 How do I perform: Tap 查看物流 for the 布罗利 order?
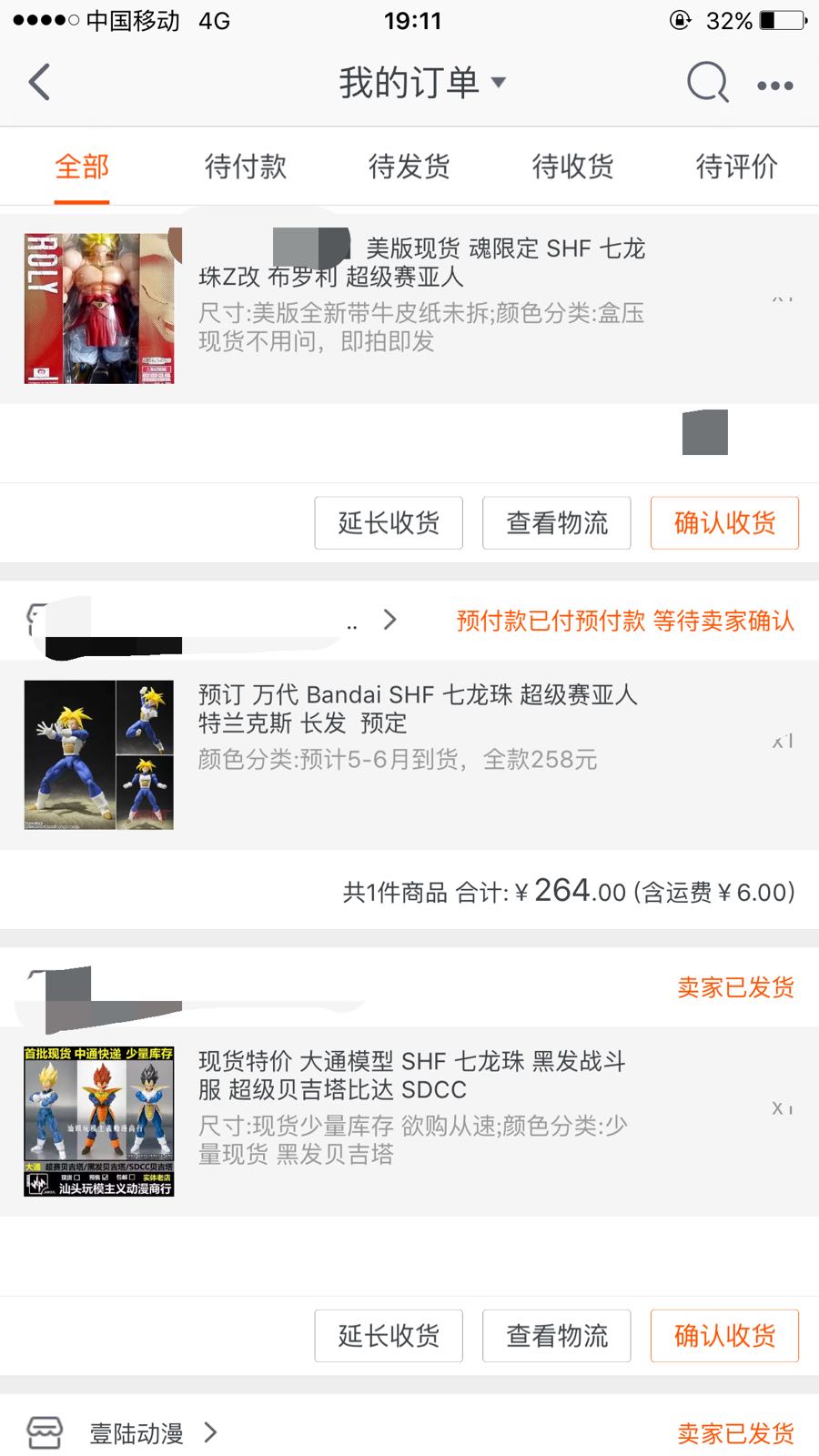click(x=557, y=523)
